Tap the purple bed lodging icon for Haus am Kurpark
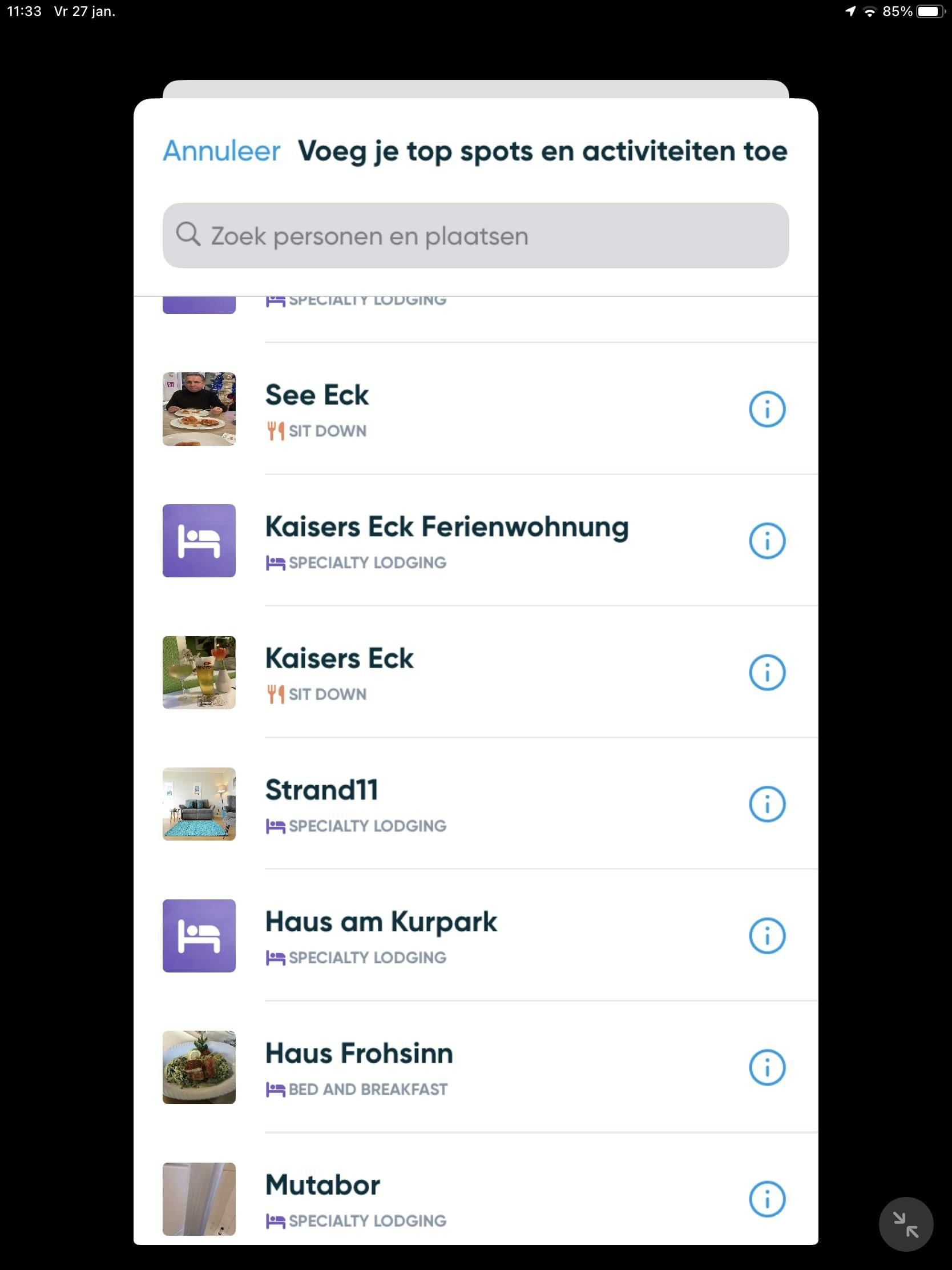The height and width of the screenshot is (1270, 952). (x=199, y=936)
